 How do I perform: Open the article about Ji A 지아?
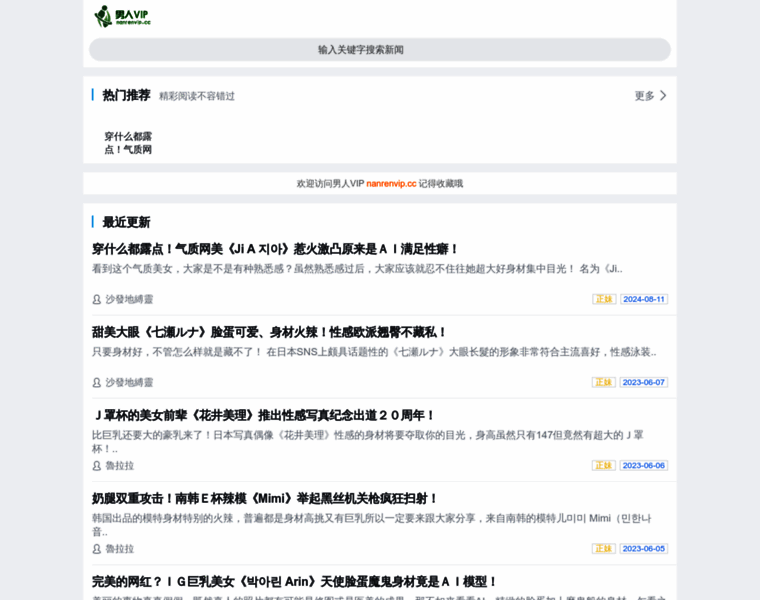click(275, 249)
